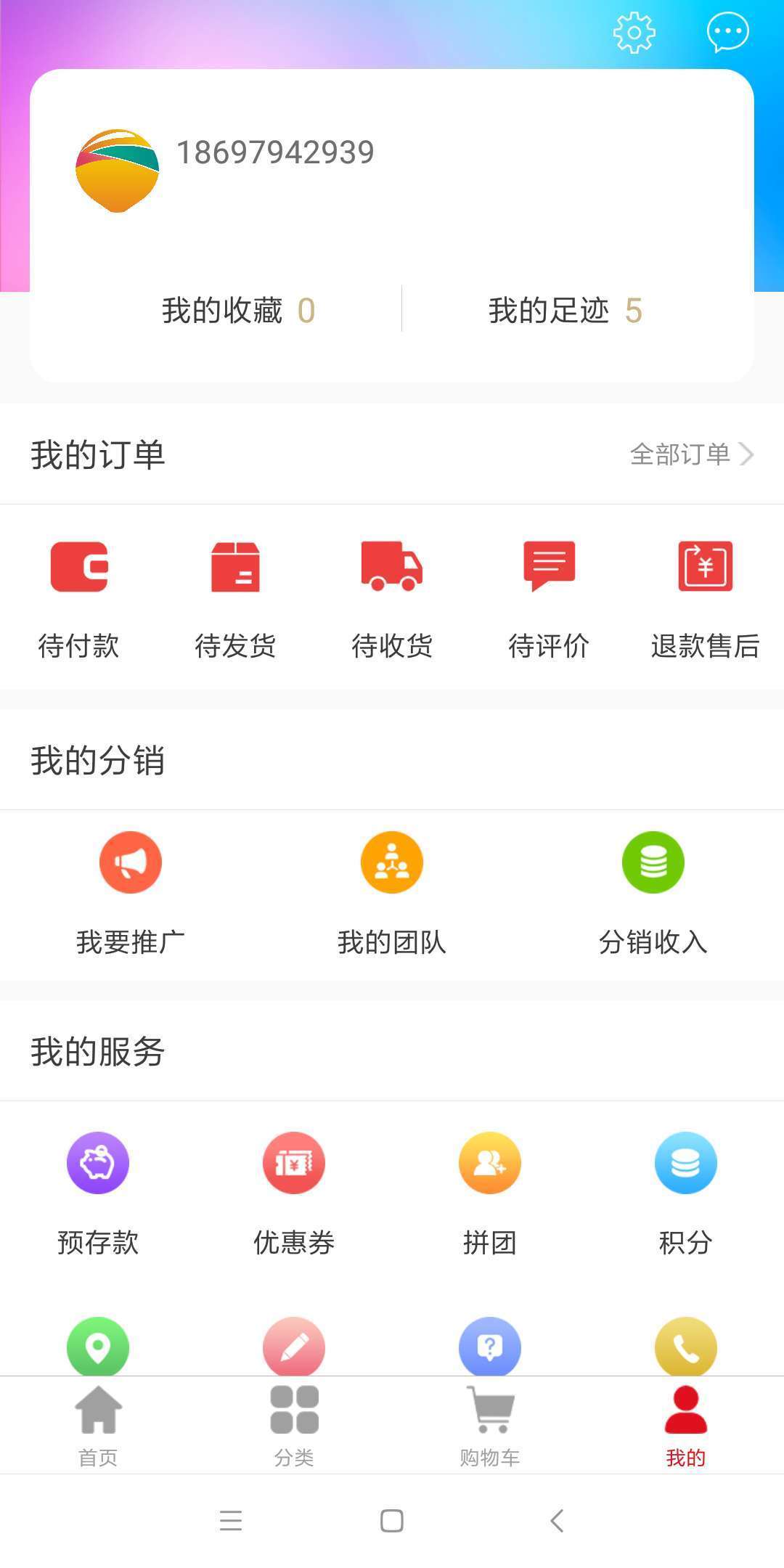View 我的足迹 browsing history

point(564,311)
